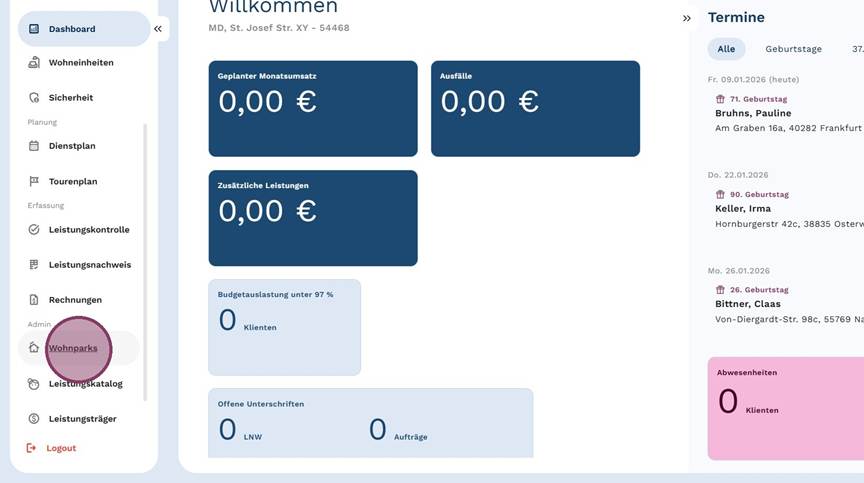Collapse the sidebar with the double arrow
Viewport: 864px width, 483px height.
tap(158, 29)
